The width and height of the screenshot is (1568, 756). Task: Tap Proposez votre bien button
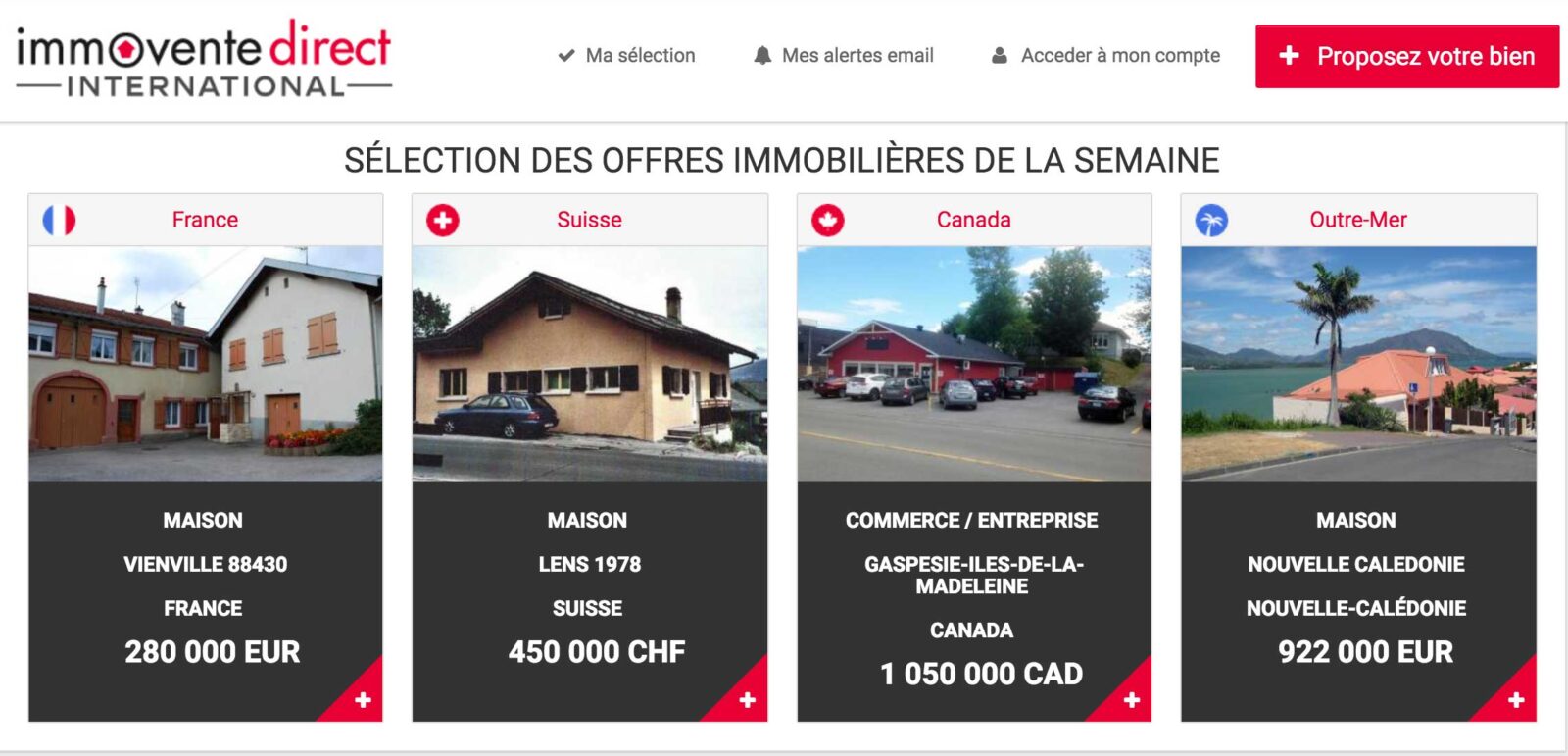pos(1406,57)
